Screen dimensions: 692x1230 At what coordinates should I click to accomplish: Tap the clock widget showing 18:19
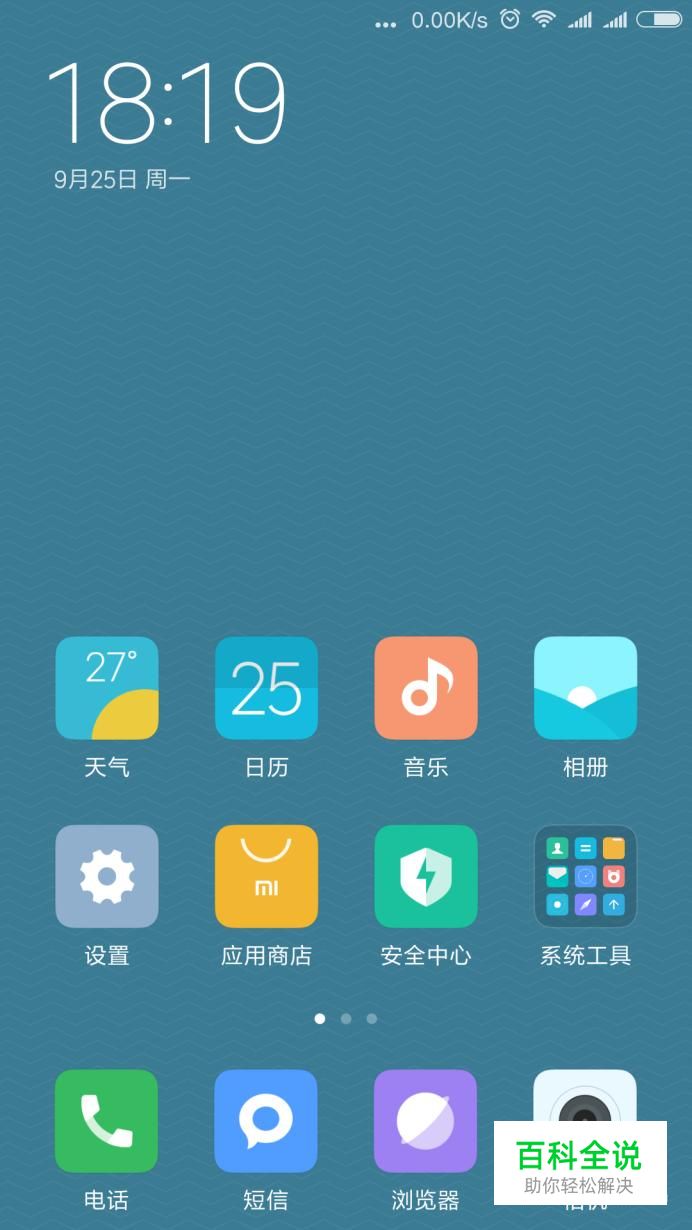click(x=166, y=103)
